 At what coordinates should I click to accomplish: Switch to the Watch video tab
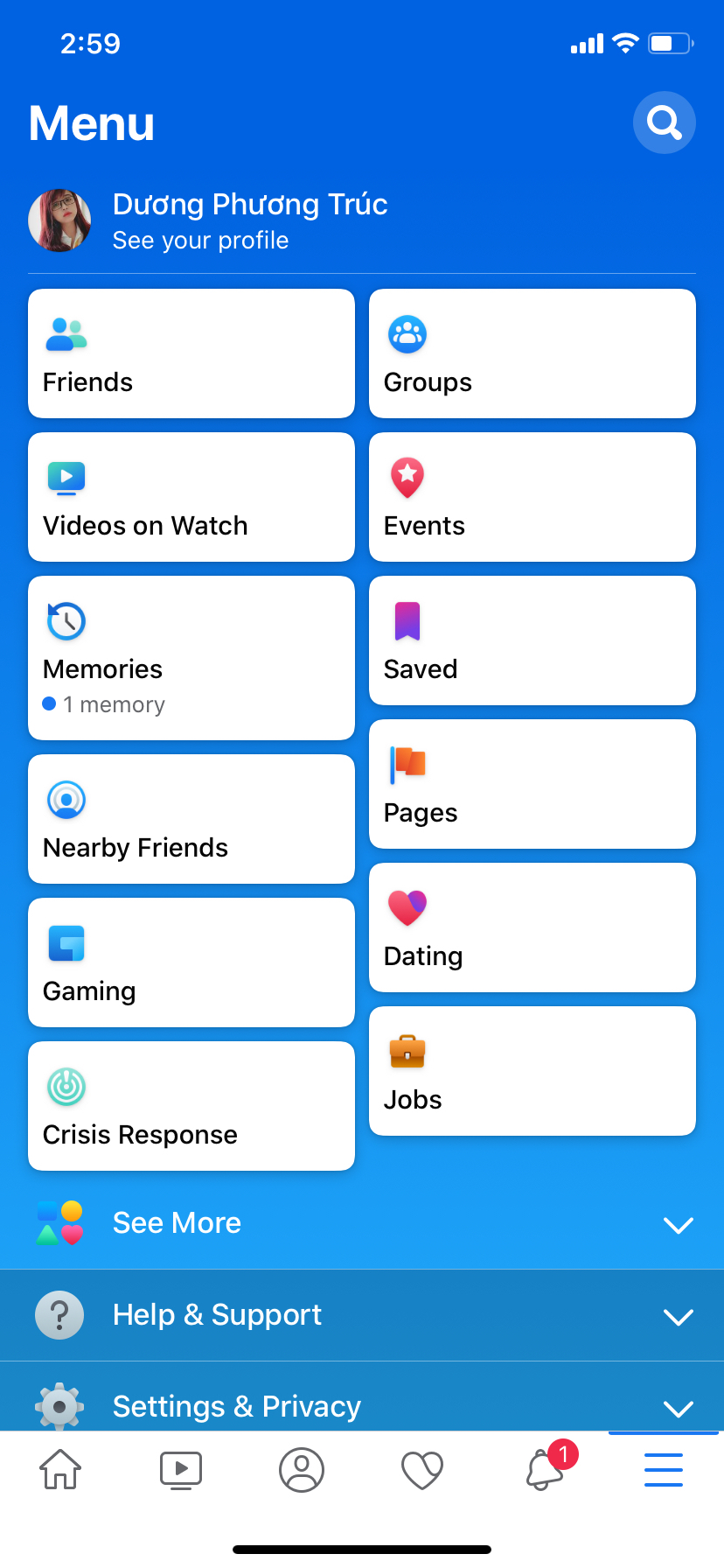pyautogui.click(x=181, y=1469)
